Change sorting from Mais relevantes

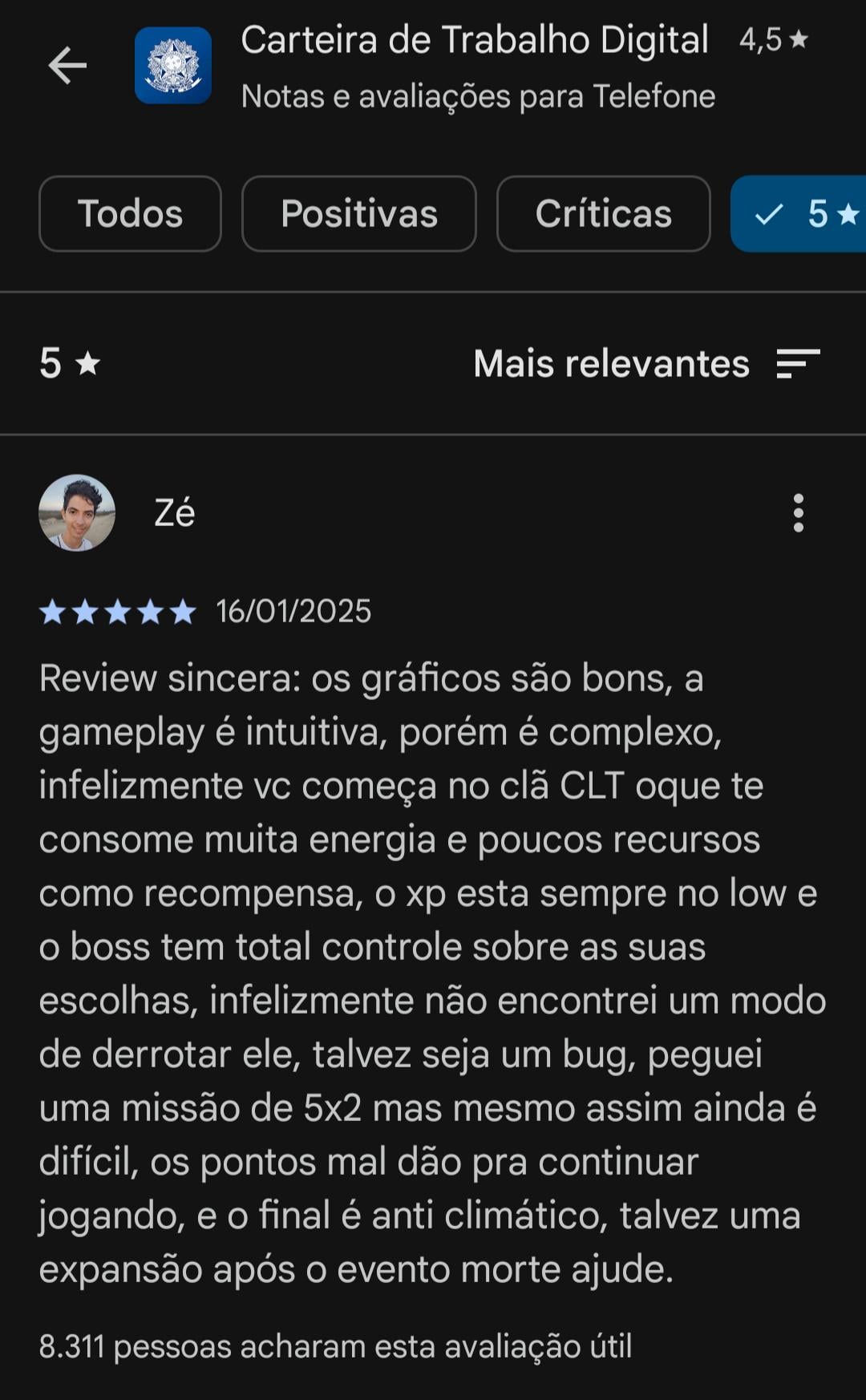tap(646, 364)
